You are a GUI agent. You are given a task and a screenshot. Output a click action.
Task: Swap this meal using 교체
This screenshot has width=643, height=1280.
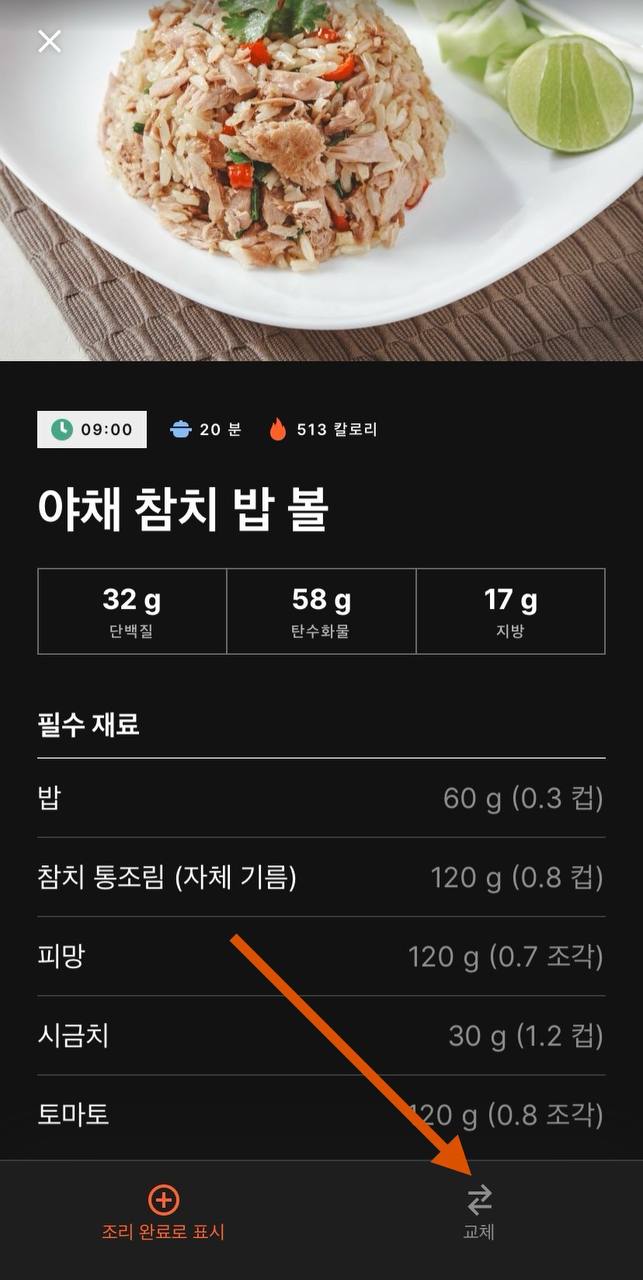point(479,1212)
